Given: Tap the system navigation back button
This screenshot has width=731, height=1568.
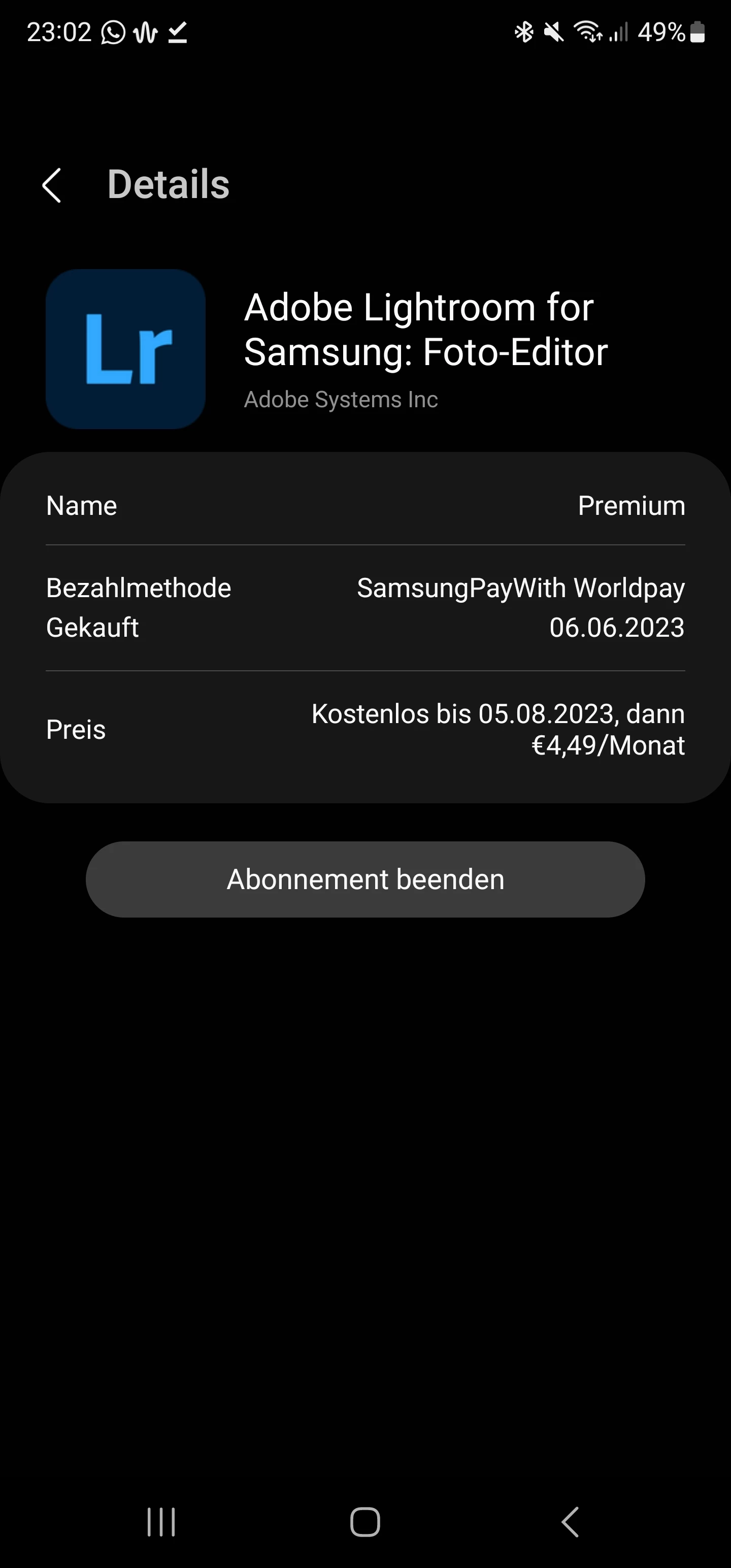Looking at the screenshot, I should click(x=570, y=1522).
